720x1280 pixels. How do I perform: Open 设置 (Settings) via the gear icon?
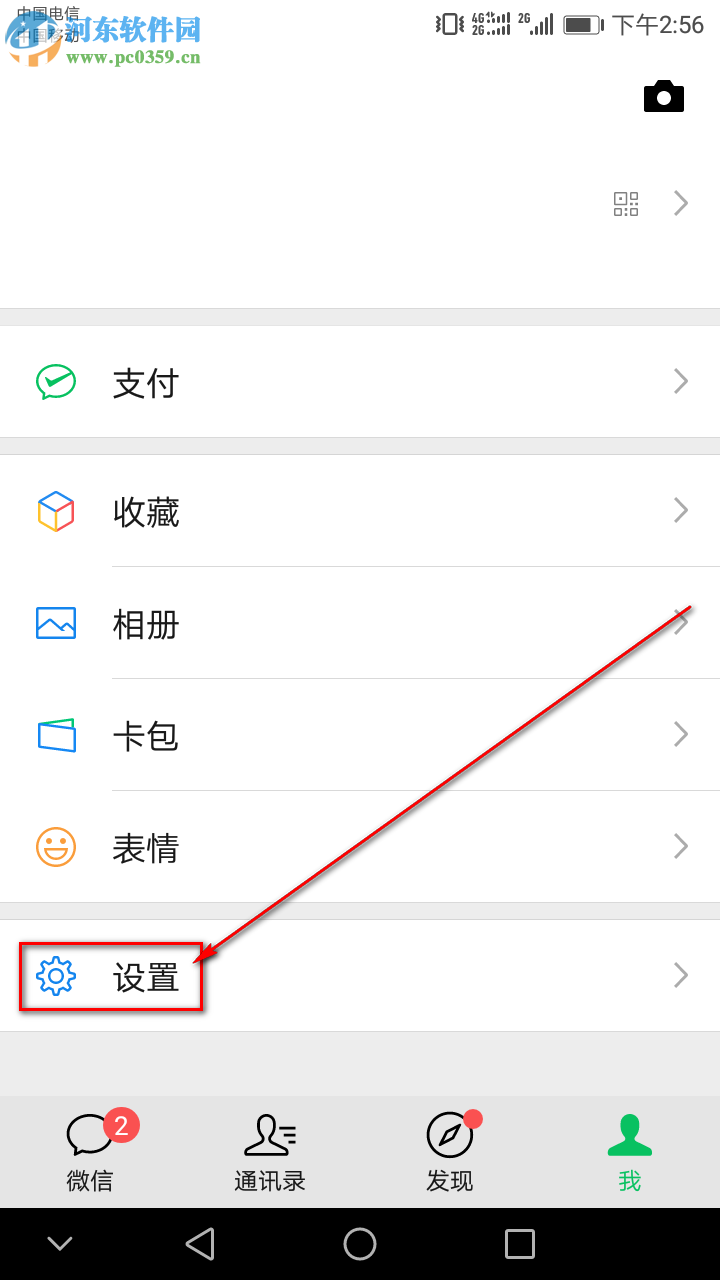[57, 975]
